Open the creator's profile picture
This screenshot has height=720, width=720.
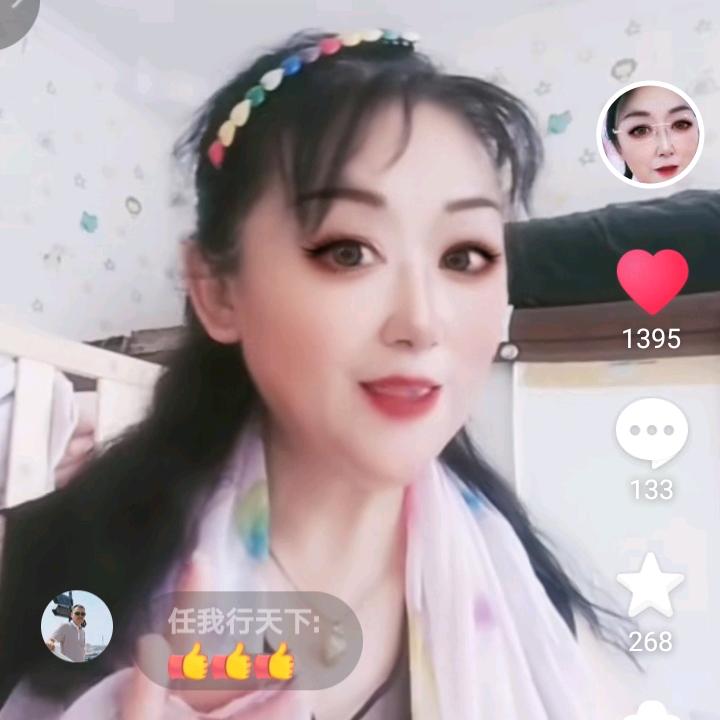click(650, 134)
